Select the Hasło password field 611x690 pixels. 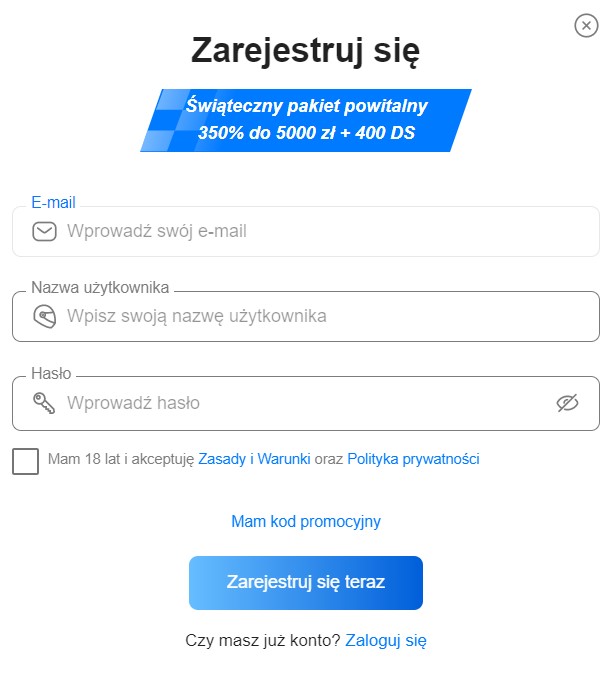click(300, 403)
